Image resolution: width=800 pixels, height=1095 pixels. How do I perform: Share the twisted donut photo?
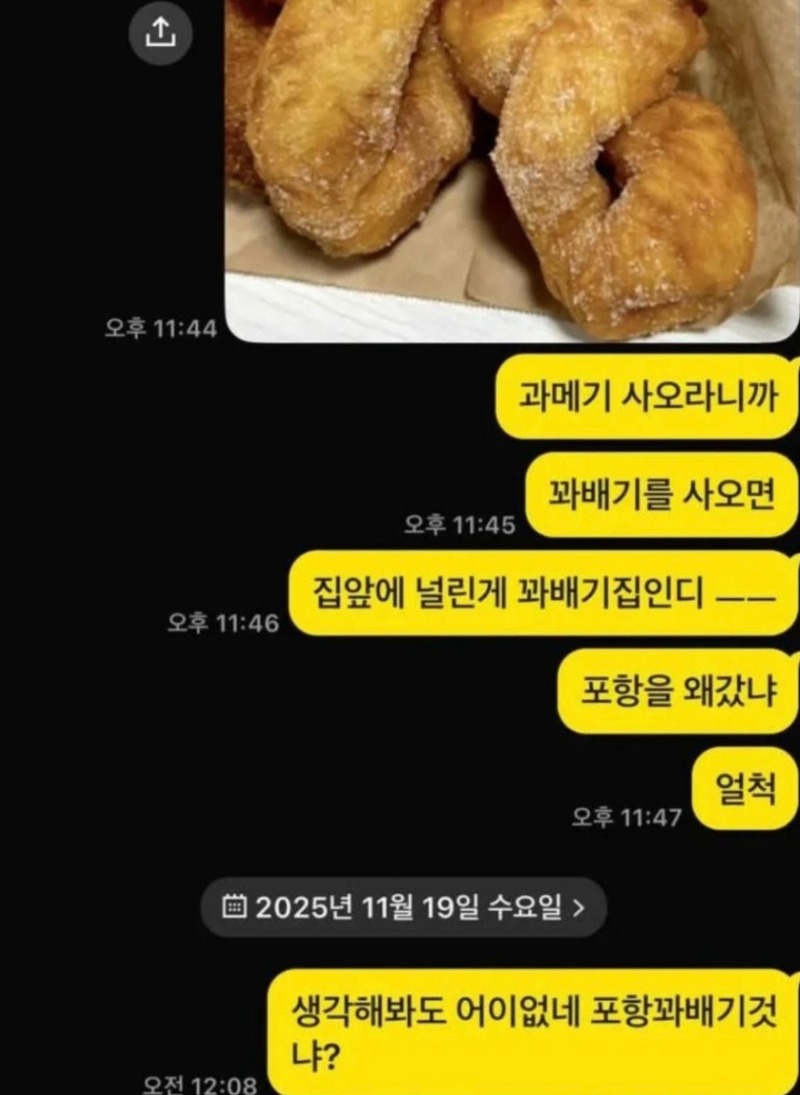click(x=160, y=35)
